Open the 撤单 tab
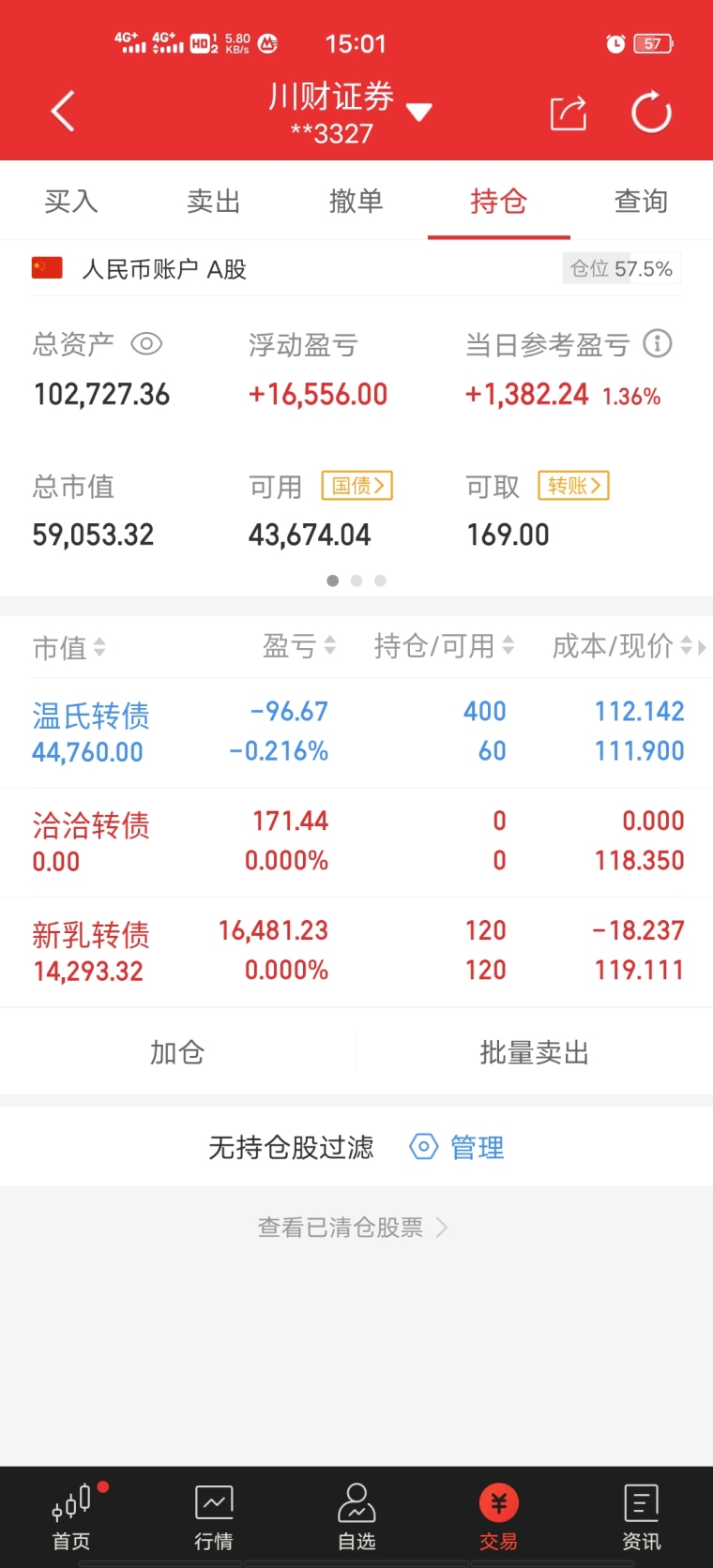This screenshot has height=1568, width=713. pos(356,201)
